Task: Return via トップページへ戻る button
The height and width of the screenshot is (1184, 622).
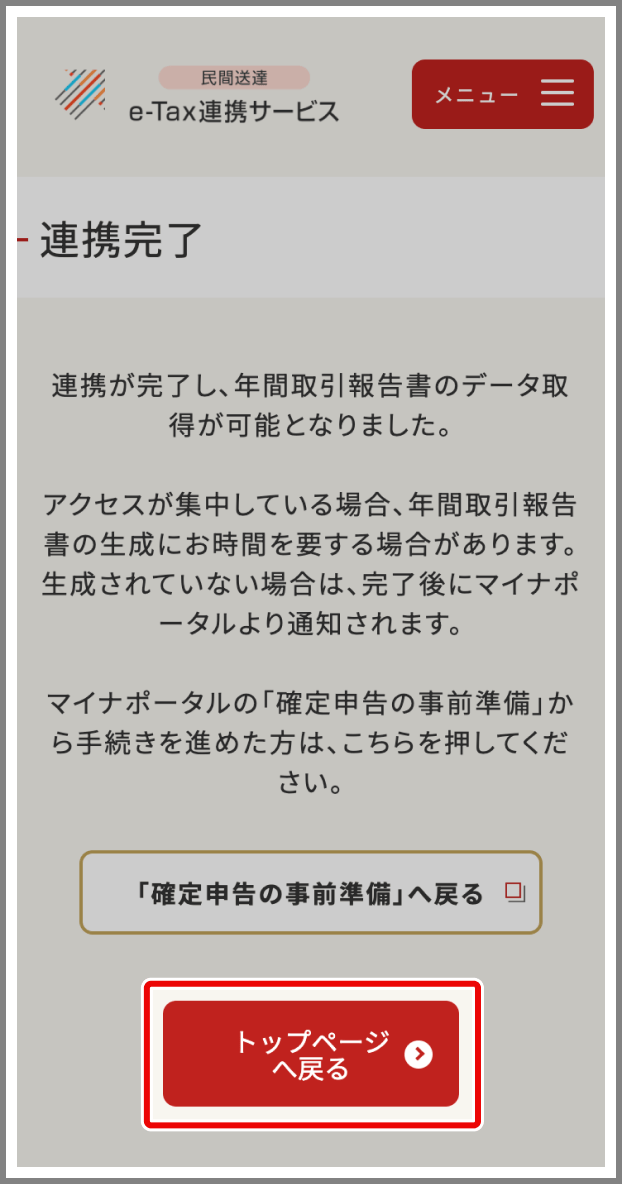Action: (311, 1054)
